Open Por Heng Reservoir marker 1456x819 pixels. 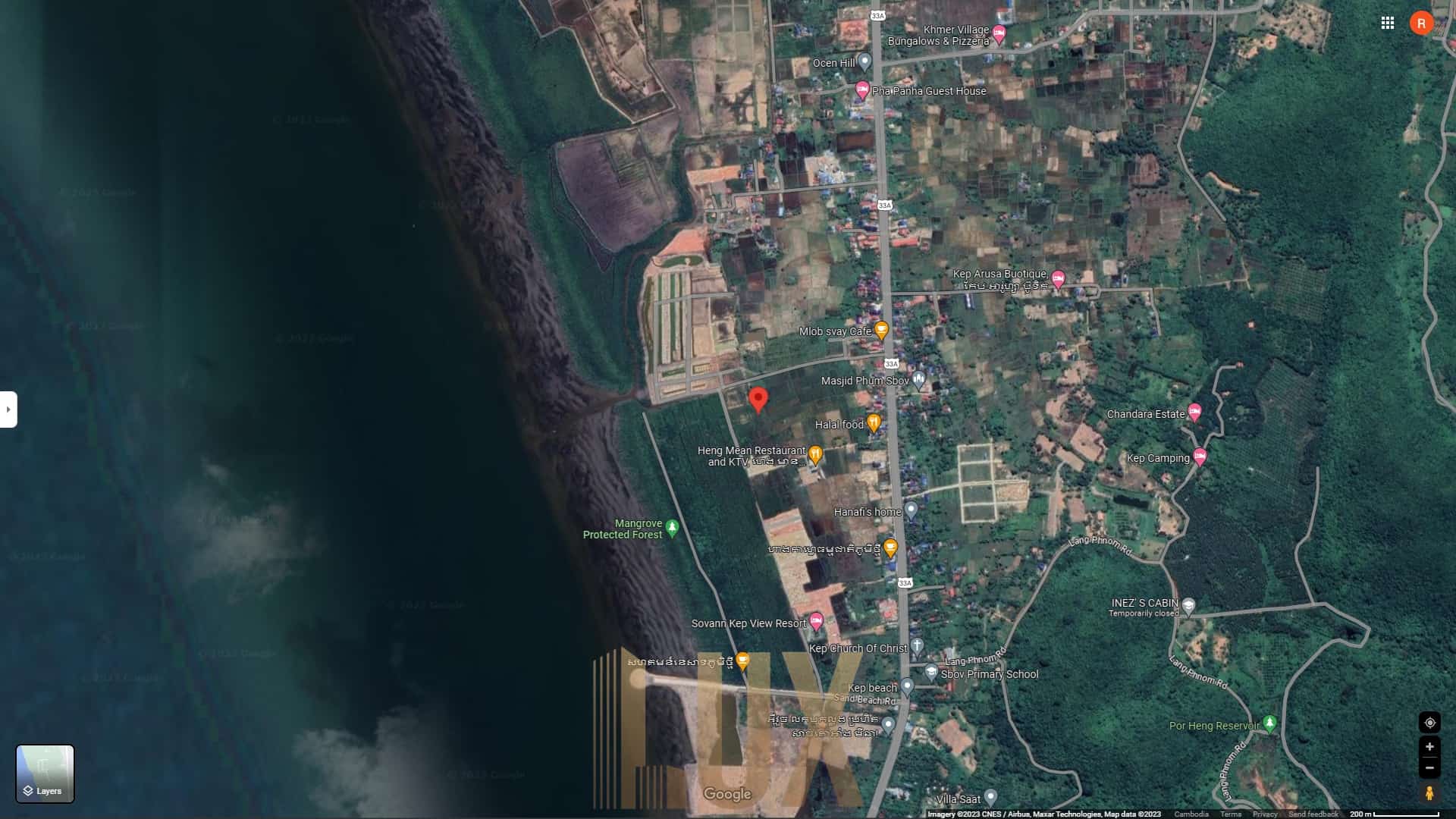pyautogui.click(x=1269, y=723)
